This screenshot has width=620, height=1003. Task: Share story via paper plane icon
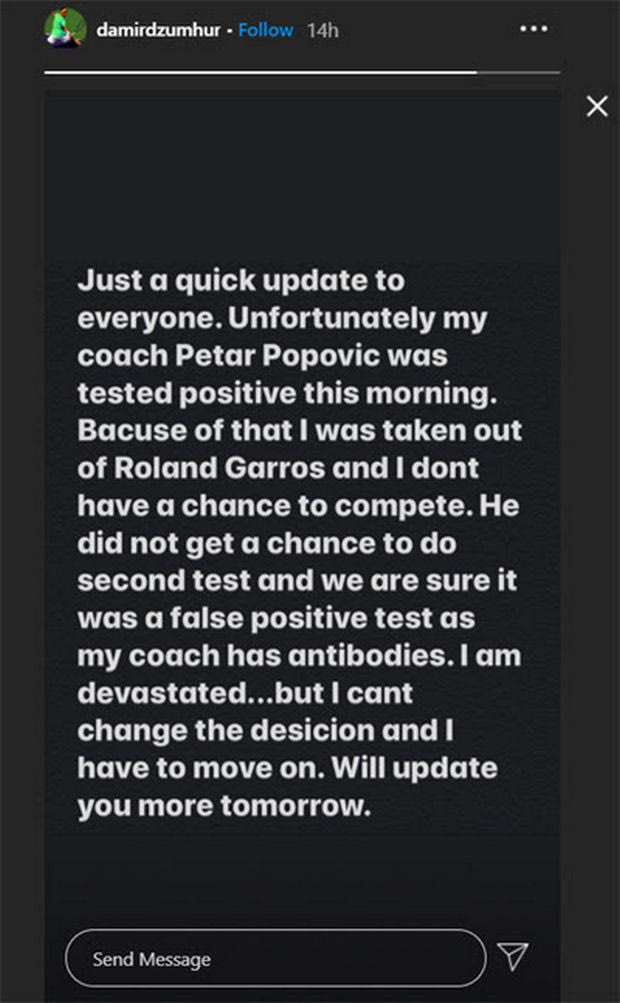pos(513,957)
